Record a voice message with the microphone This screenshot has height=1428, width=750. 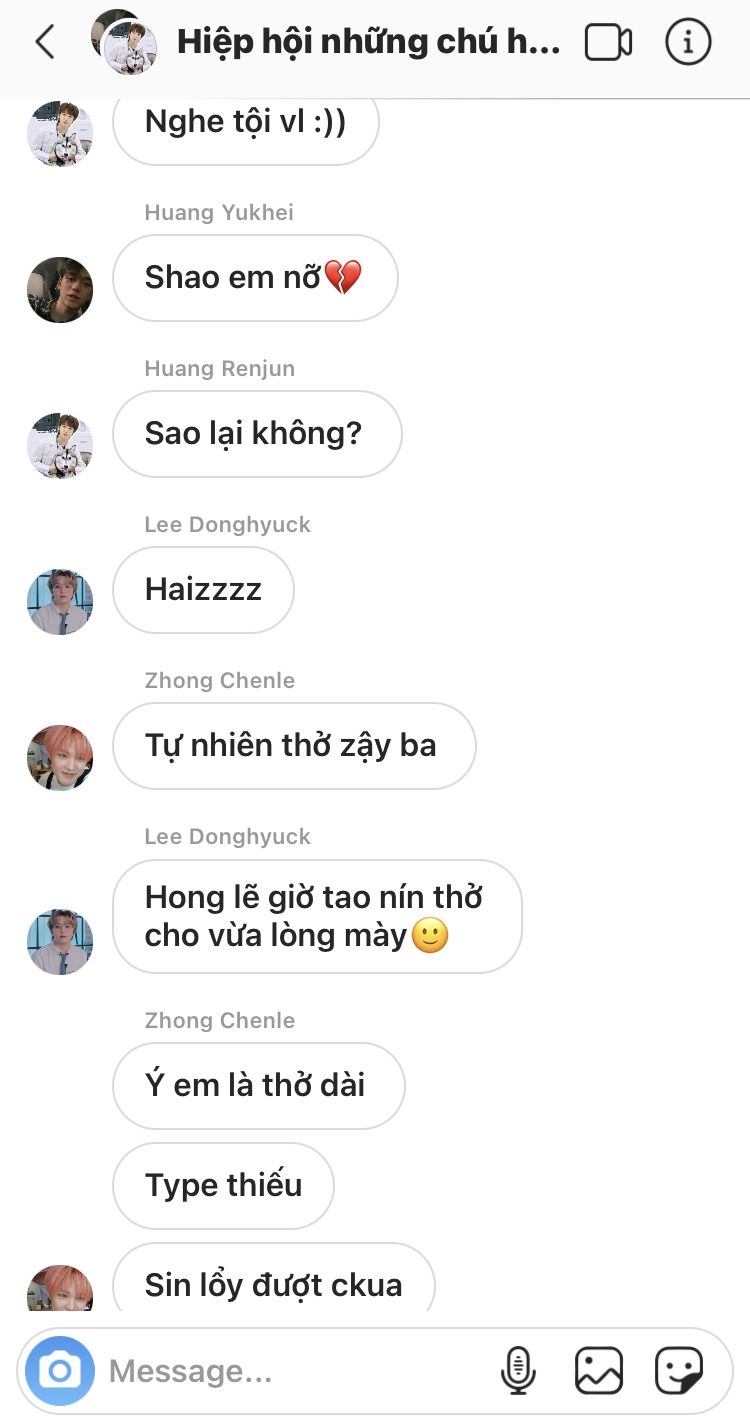pyautogui.click(x=518, y=1371)
